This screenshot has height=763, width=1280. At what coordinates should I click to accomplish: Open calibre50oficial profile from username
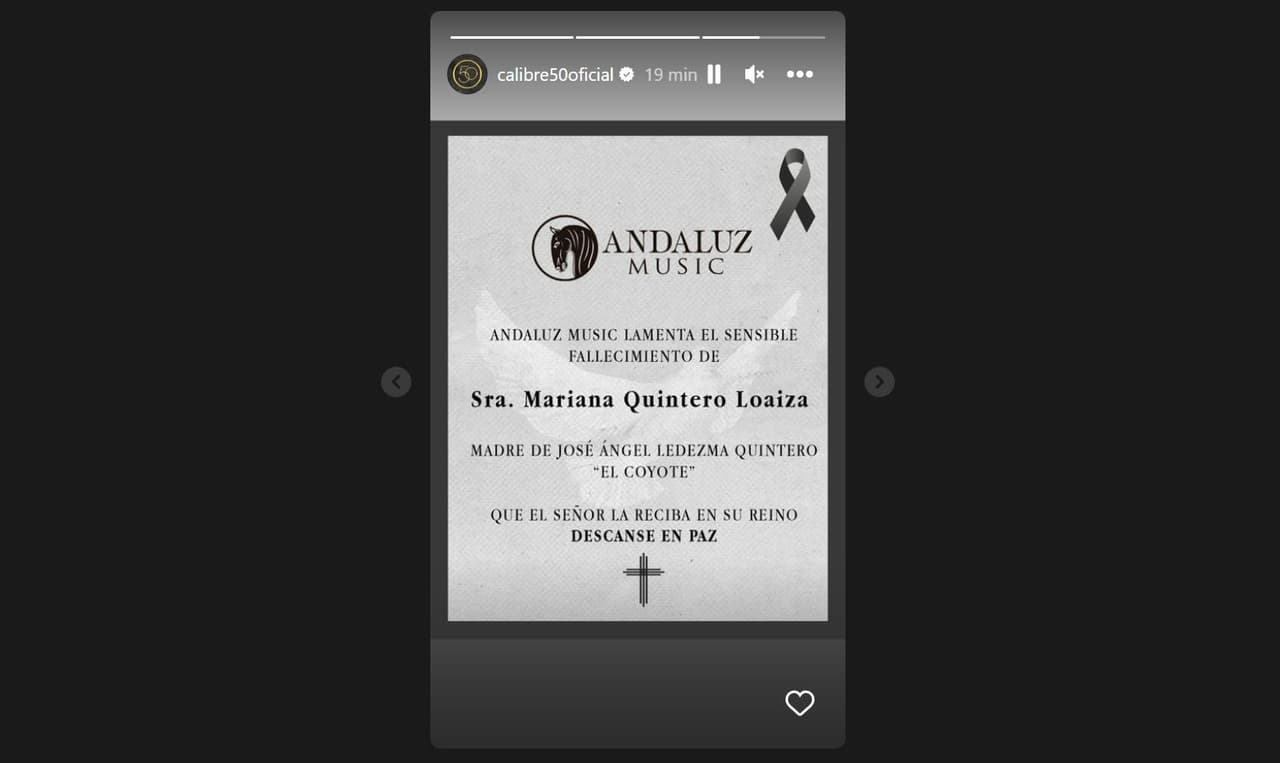555,75
